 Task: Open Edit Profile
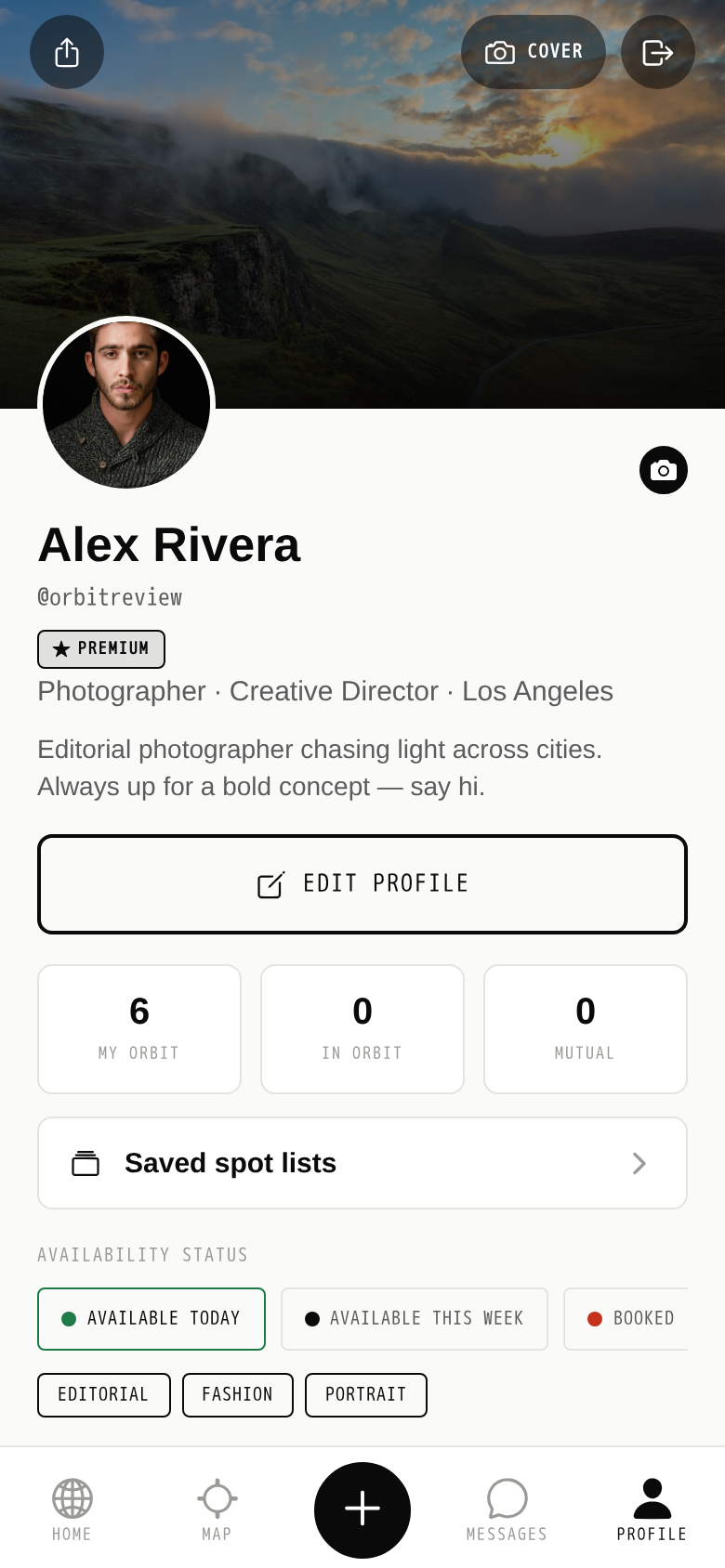pyautogui.click(x=362, y=884)
